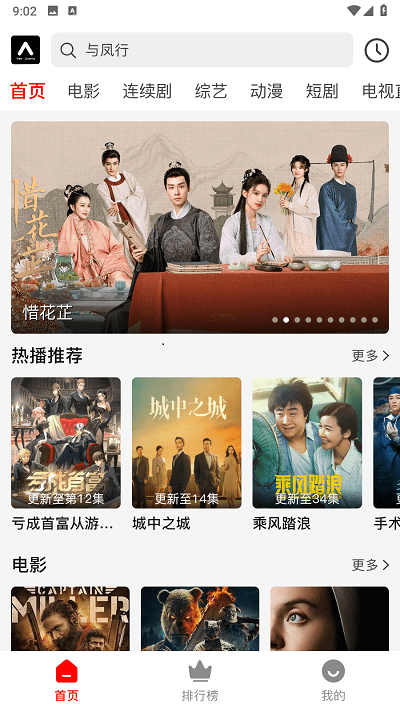Image resolution: width=400 pixels, height=711 pixels.
Task: Switch to the 电影 top tab
Action: (x=84, y=91)
